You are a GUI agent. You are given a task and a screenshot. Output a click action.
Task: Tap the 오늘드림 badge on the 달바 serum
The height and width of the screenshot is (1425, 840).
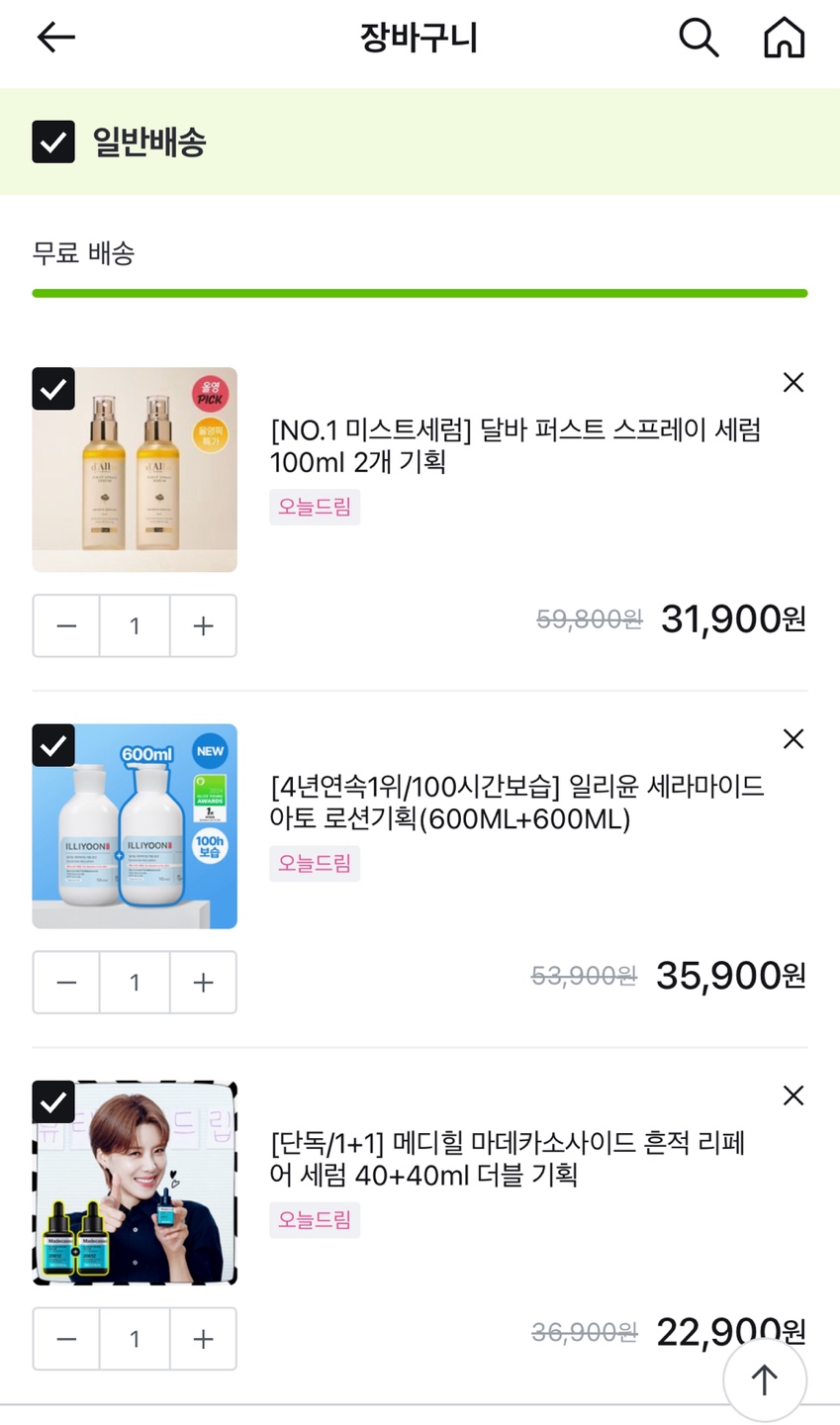[x=315, y=508]
